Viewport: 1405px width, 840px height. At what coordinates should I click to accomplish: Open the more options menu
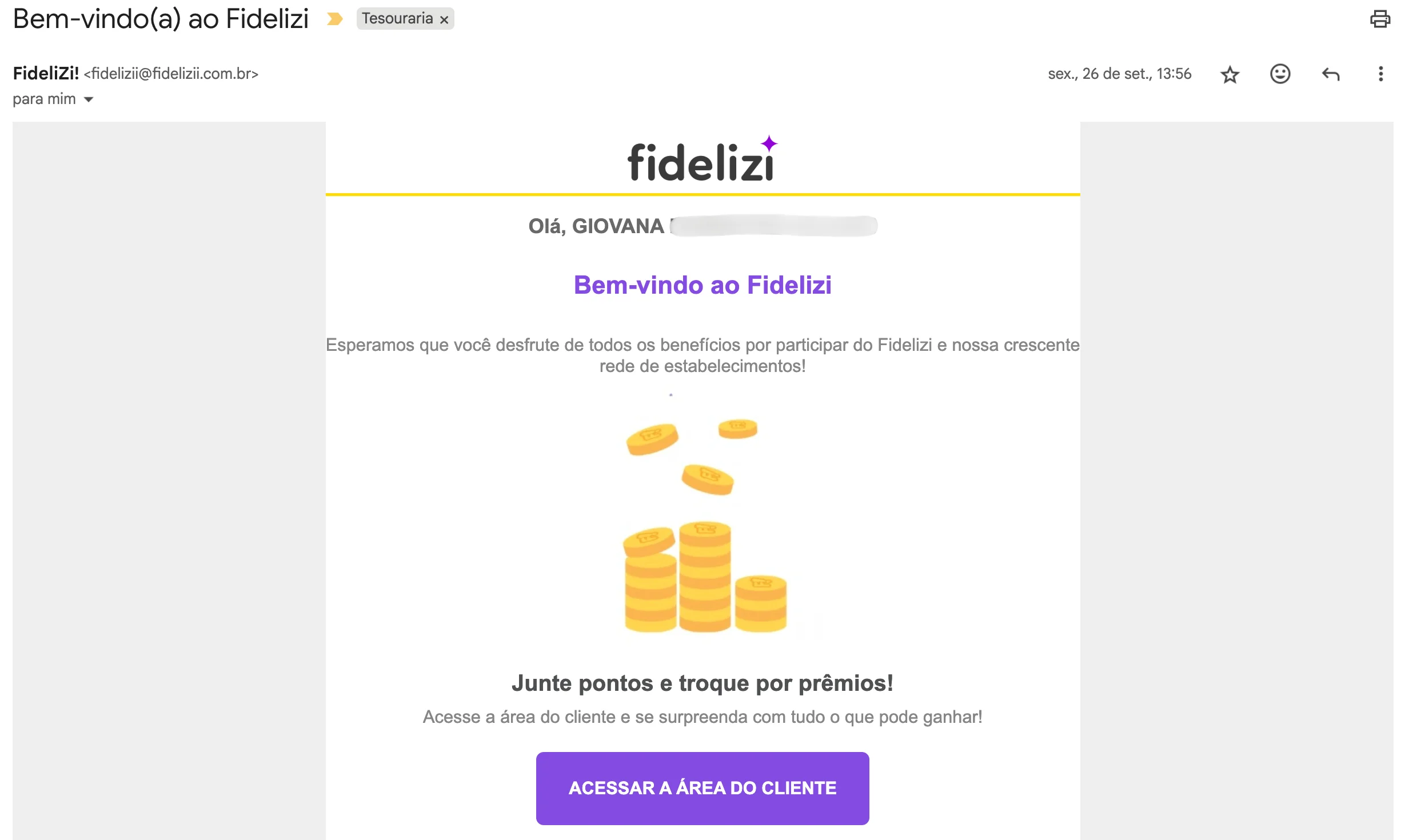[1380, 74]
